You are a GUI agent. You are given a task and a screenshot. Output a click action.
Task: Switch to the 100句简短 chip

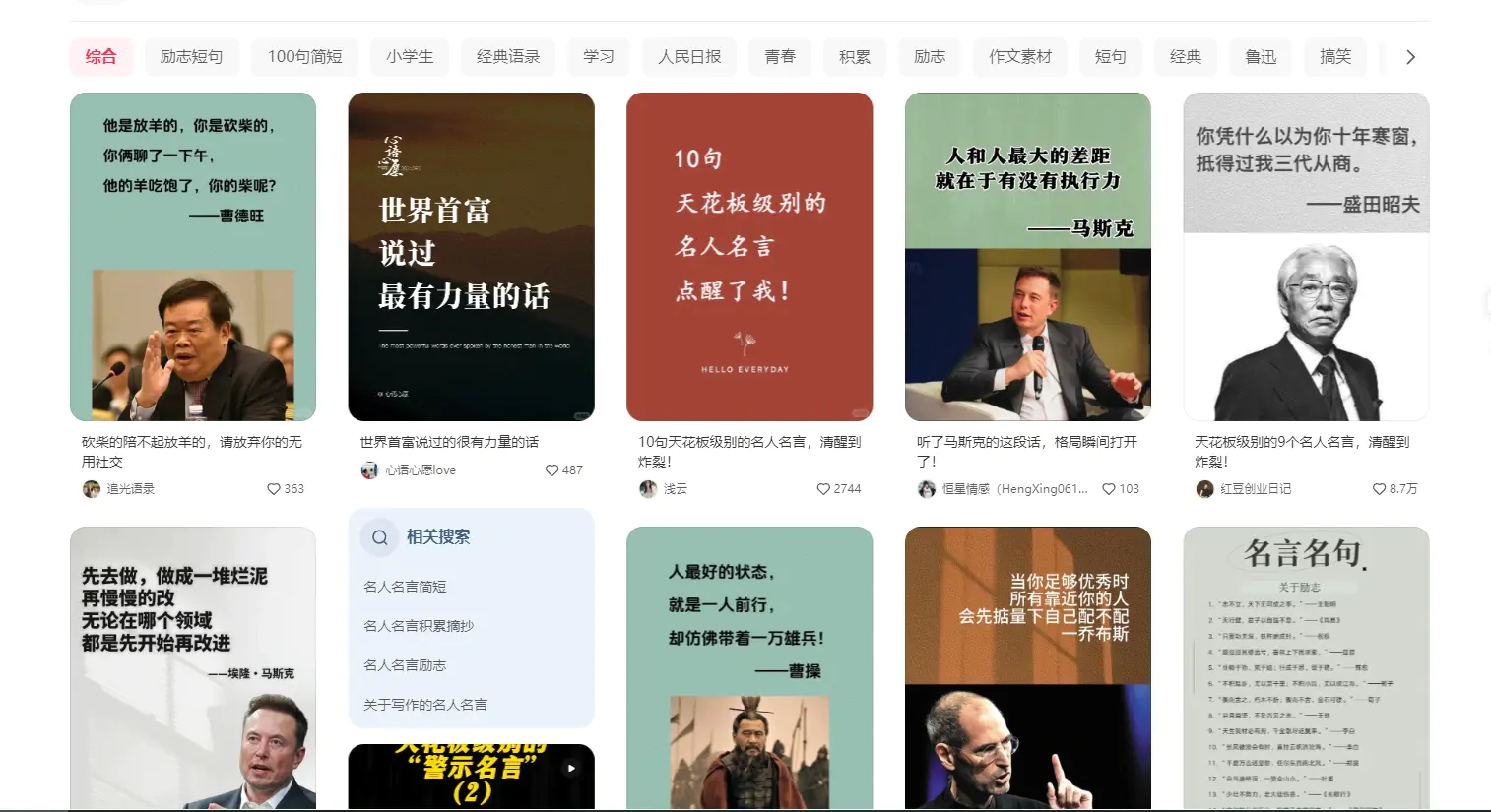[x=304, y=57]
